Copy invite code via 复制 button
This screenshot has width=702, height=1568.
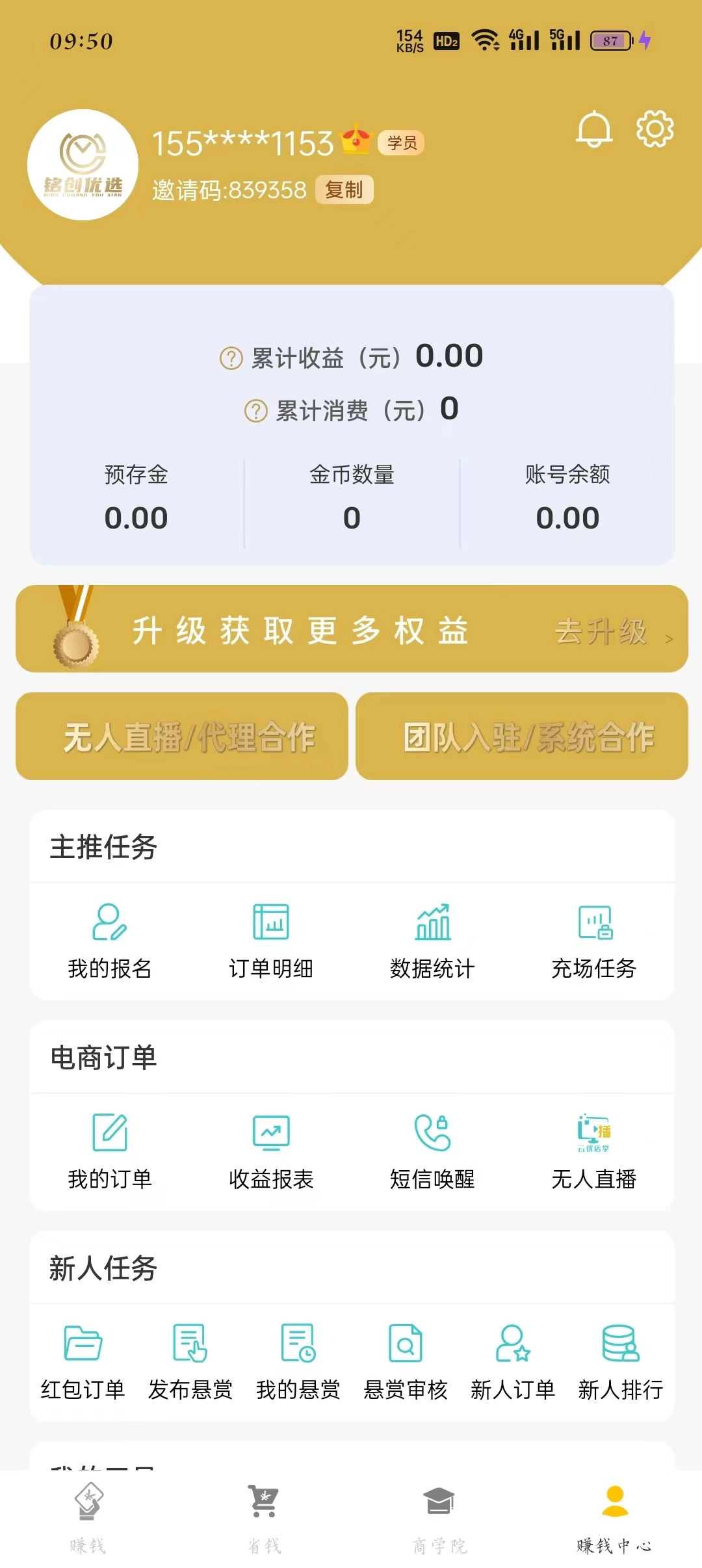pyautogui.click(x=344, y=190)
